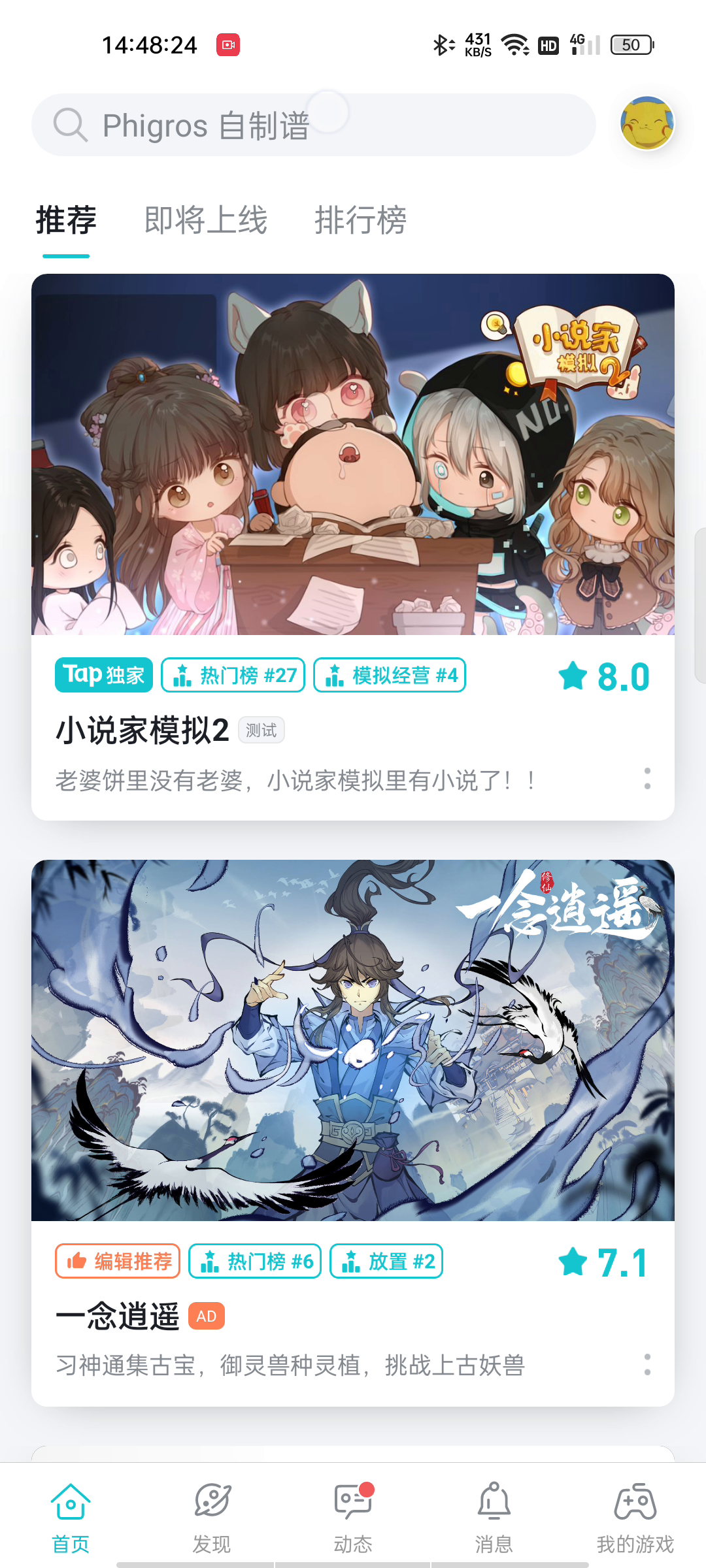This screenshot has width=706, height=1568.
Task: Go to the 首页 tab
Action: point(71,1517)
